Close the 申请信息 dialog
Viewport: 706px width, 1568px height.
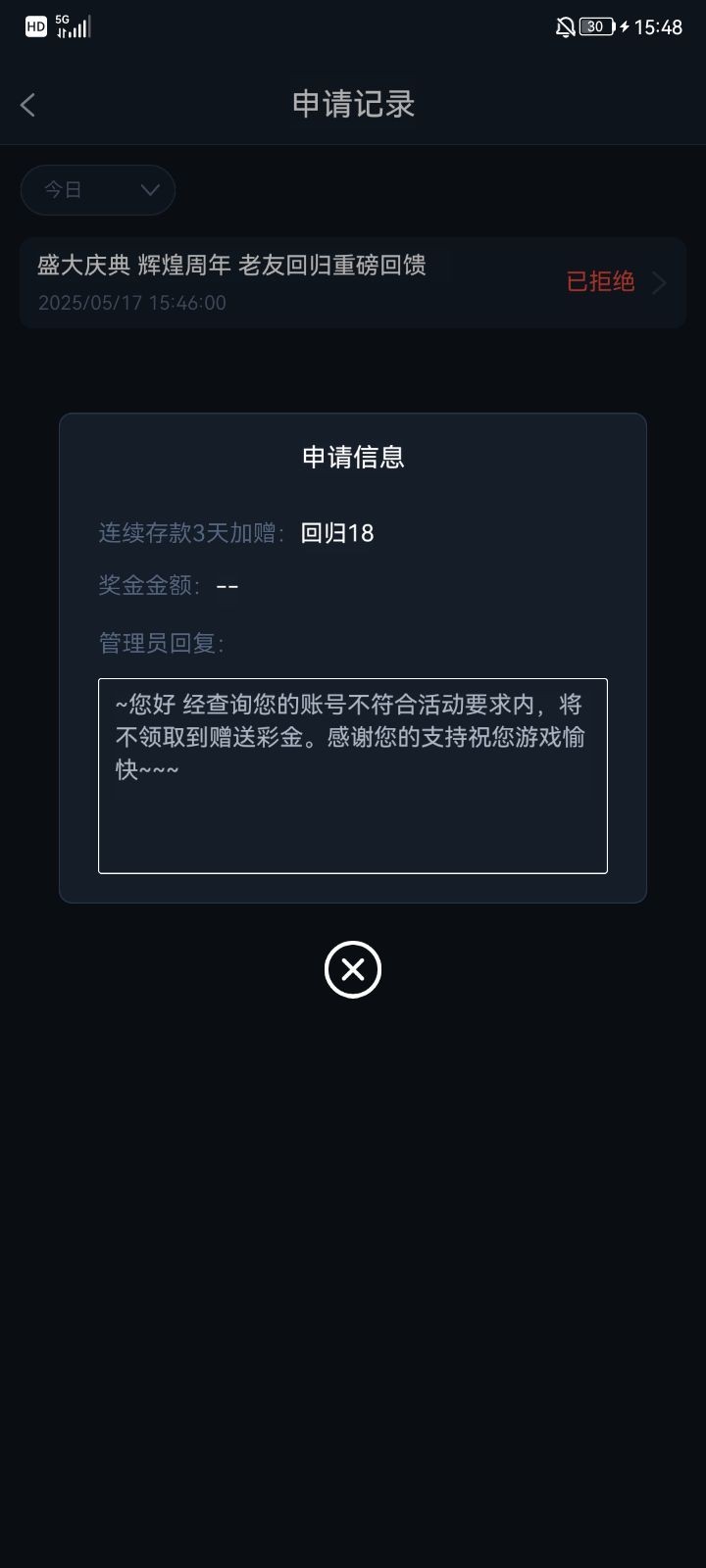[353, 969]
